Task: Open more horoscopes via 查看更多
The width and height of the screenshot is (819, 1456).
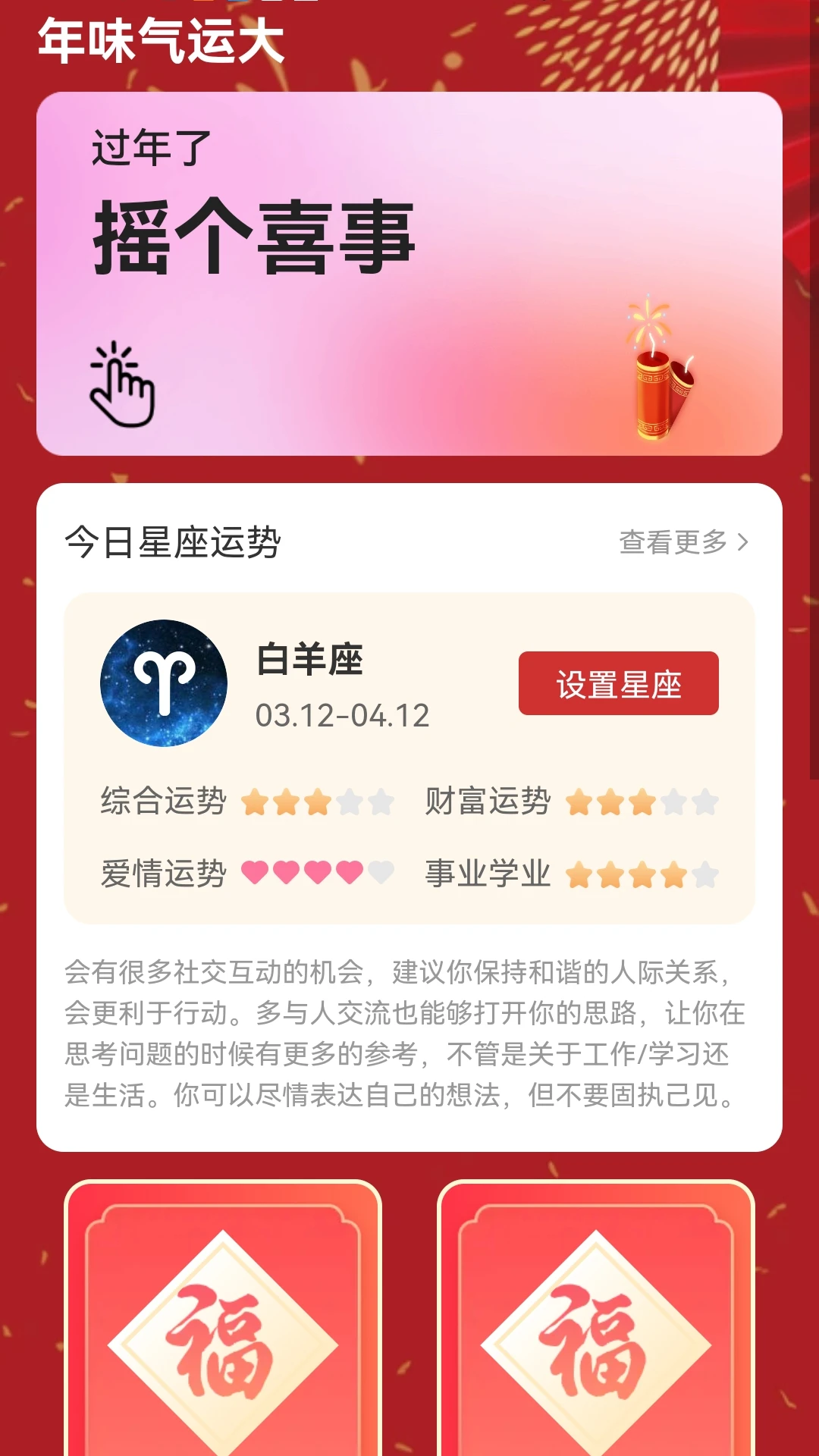Action: [x=674, y=540]
